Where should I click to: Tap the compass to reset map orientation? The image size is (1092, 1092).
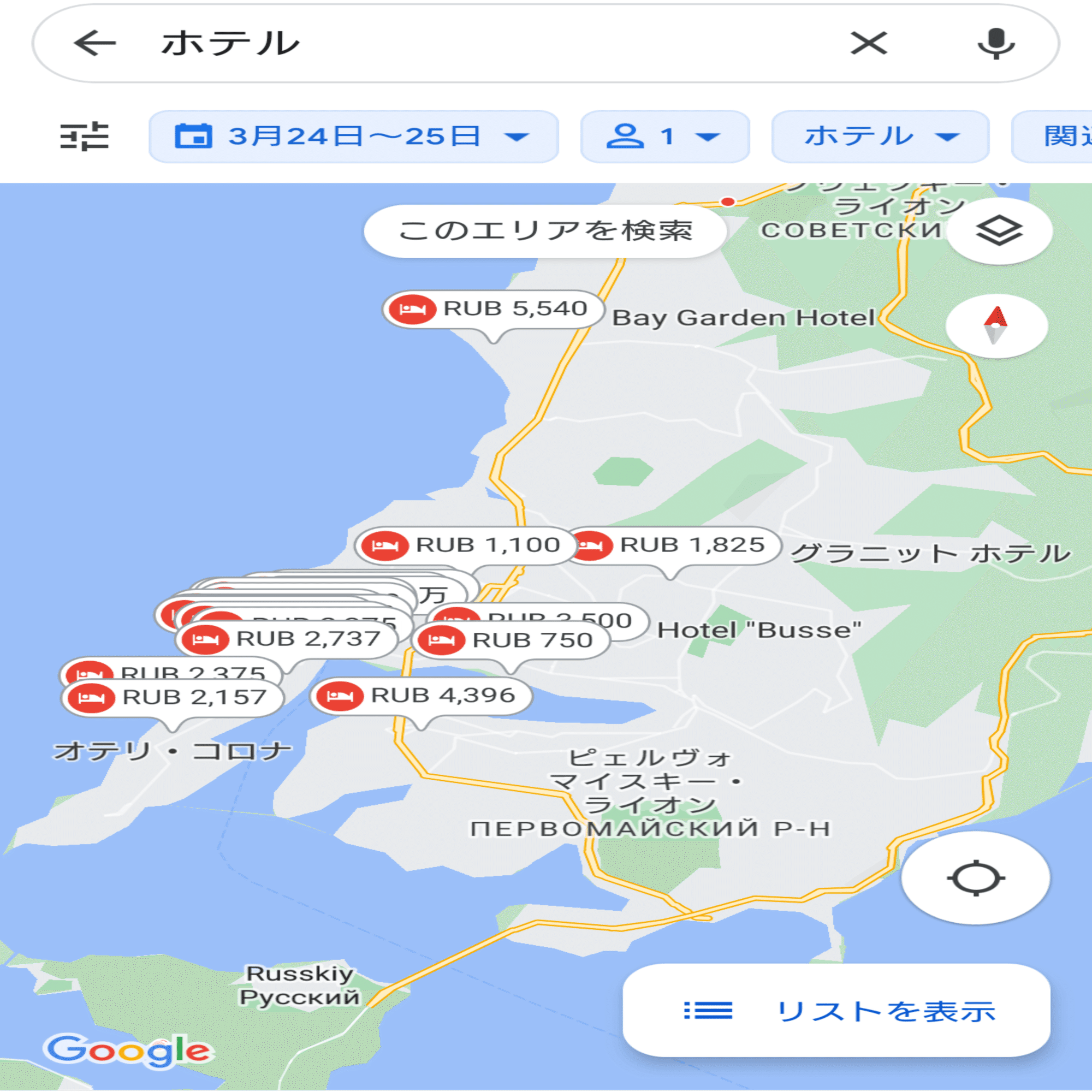click(996, 325)
